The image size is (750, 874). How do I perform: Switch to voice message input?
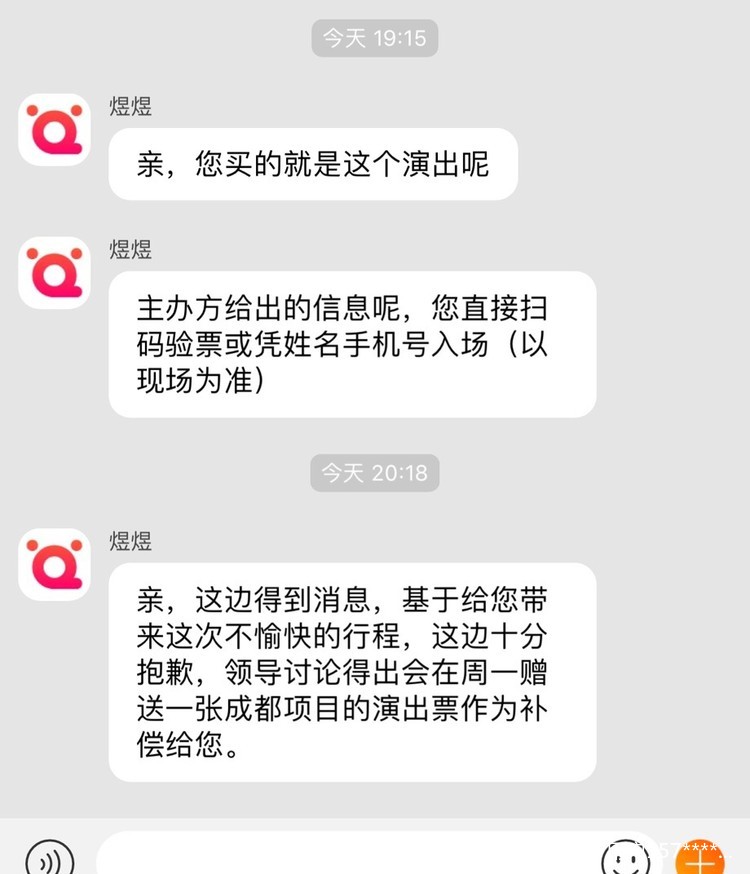point(49,858)
